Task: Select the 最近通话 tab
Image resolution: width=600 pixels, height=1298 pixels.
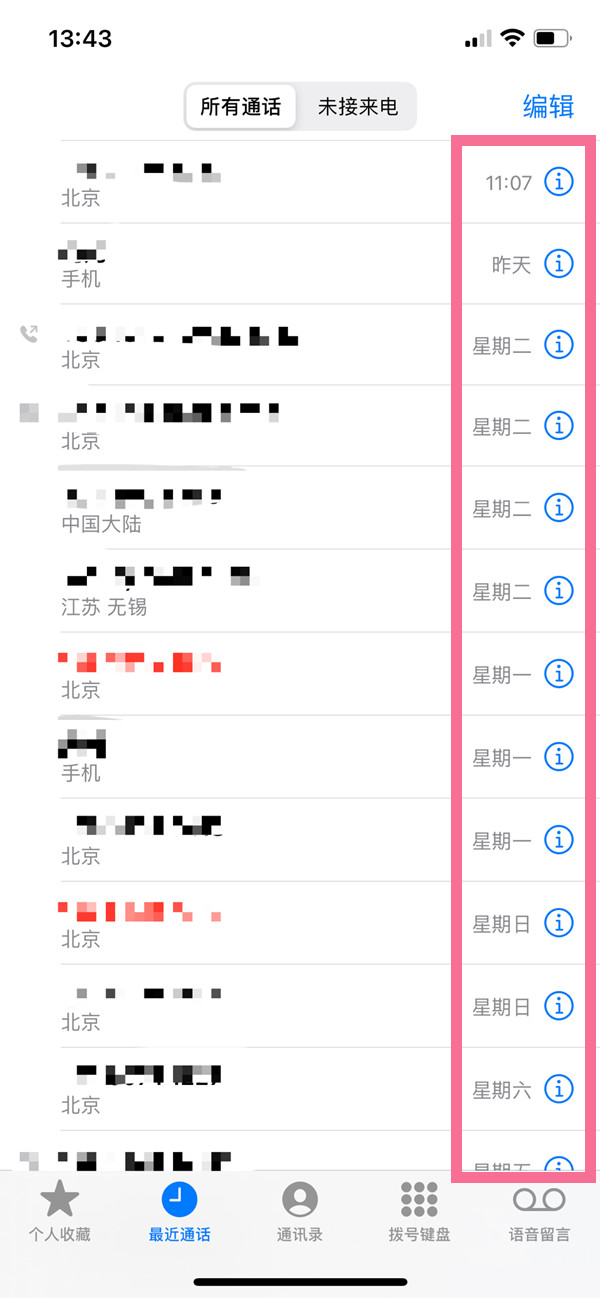Action: 179,1211
